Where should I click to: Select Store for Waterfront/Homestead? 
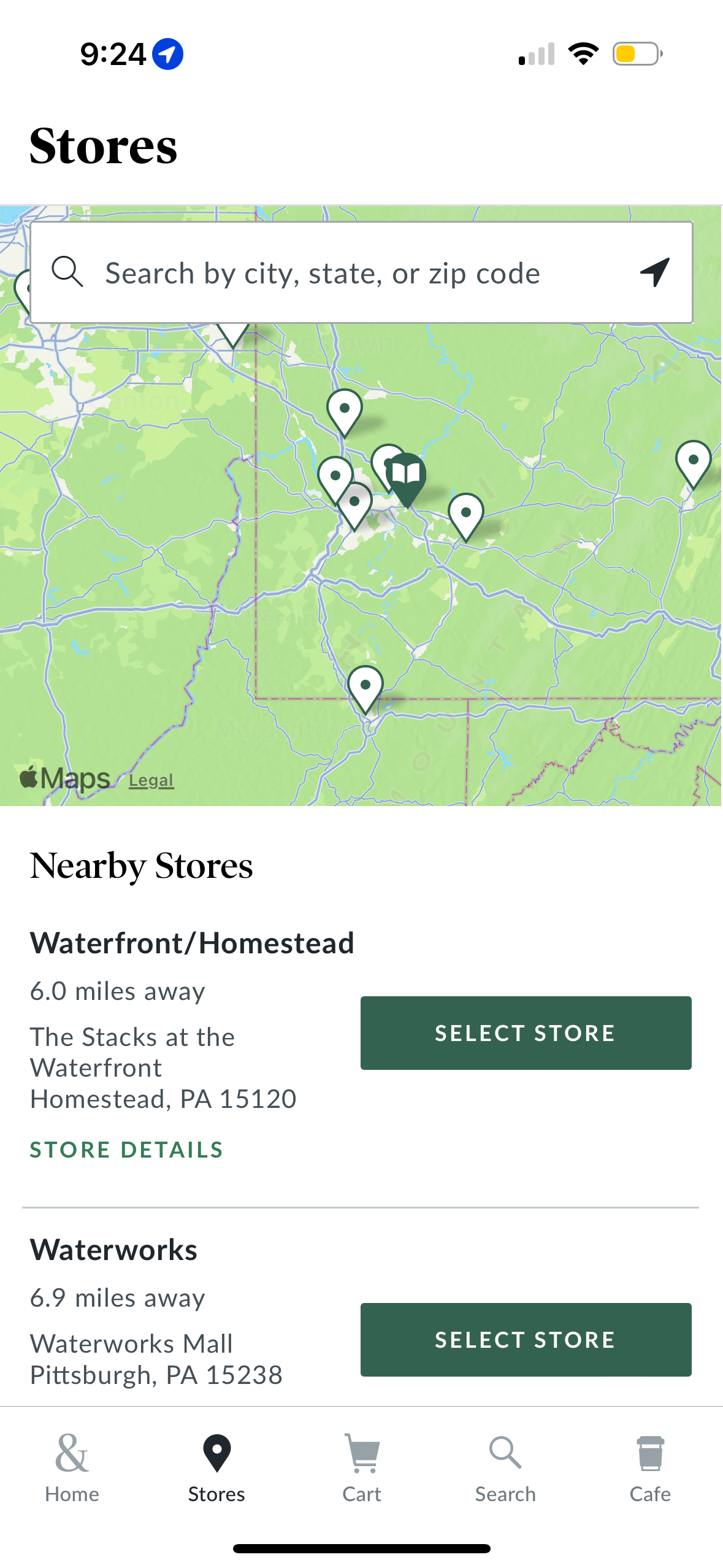pyautogui.click(x=526, y=1032)
